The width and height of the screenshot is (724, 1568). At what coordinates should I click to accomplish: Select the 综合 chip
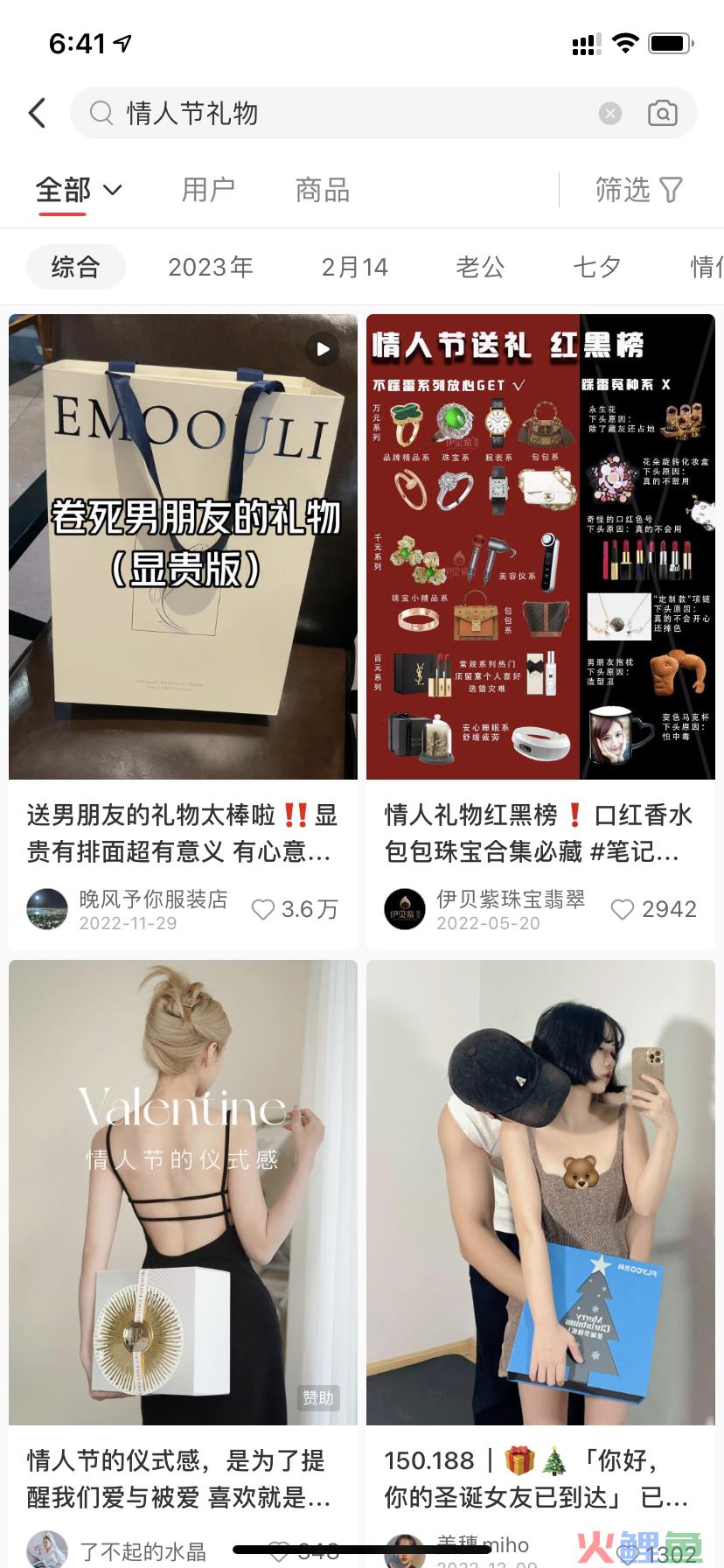point(76,267)
